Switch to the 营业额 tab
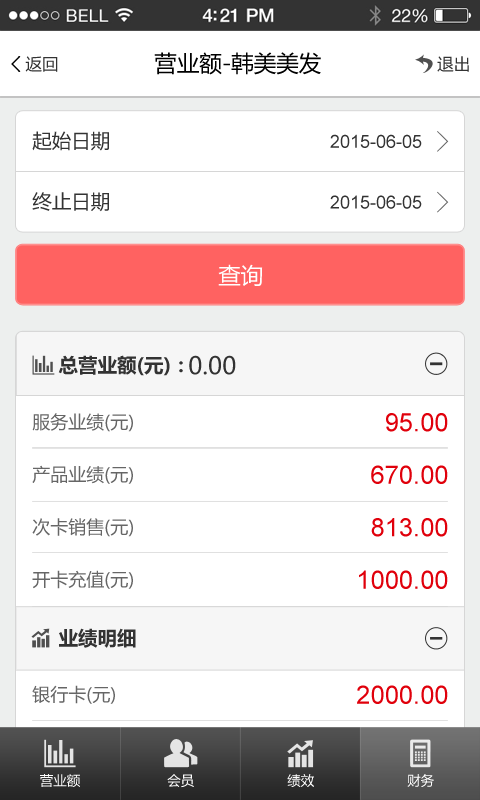The image size is (480, 800). click(x=60, y=764)
